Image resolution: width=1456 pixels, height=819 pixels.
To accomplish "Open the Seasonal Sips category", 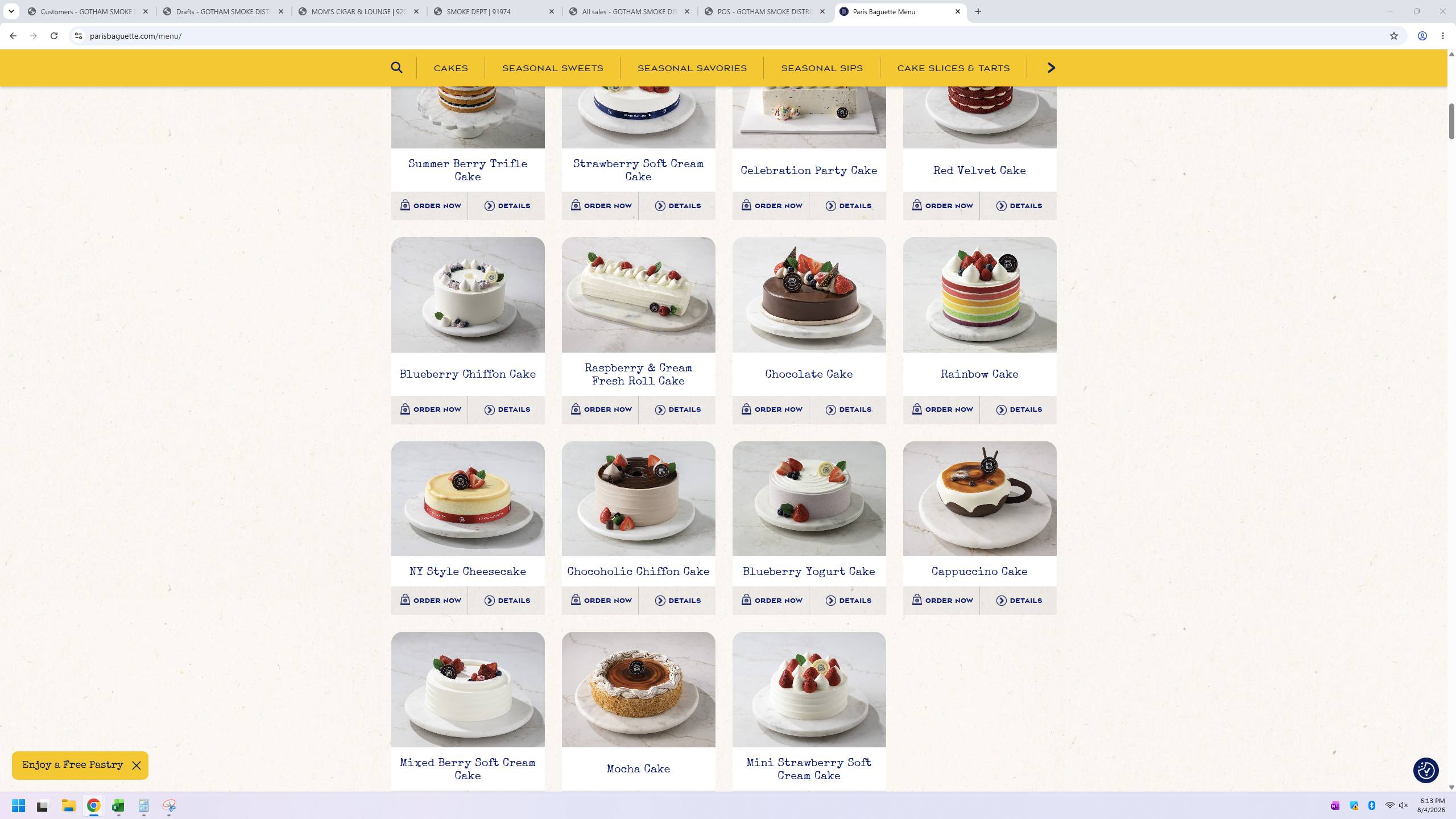I will (x=822, y=68).
